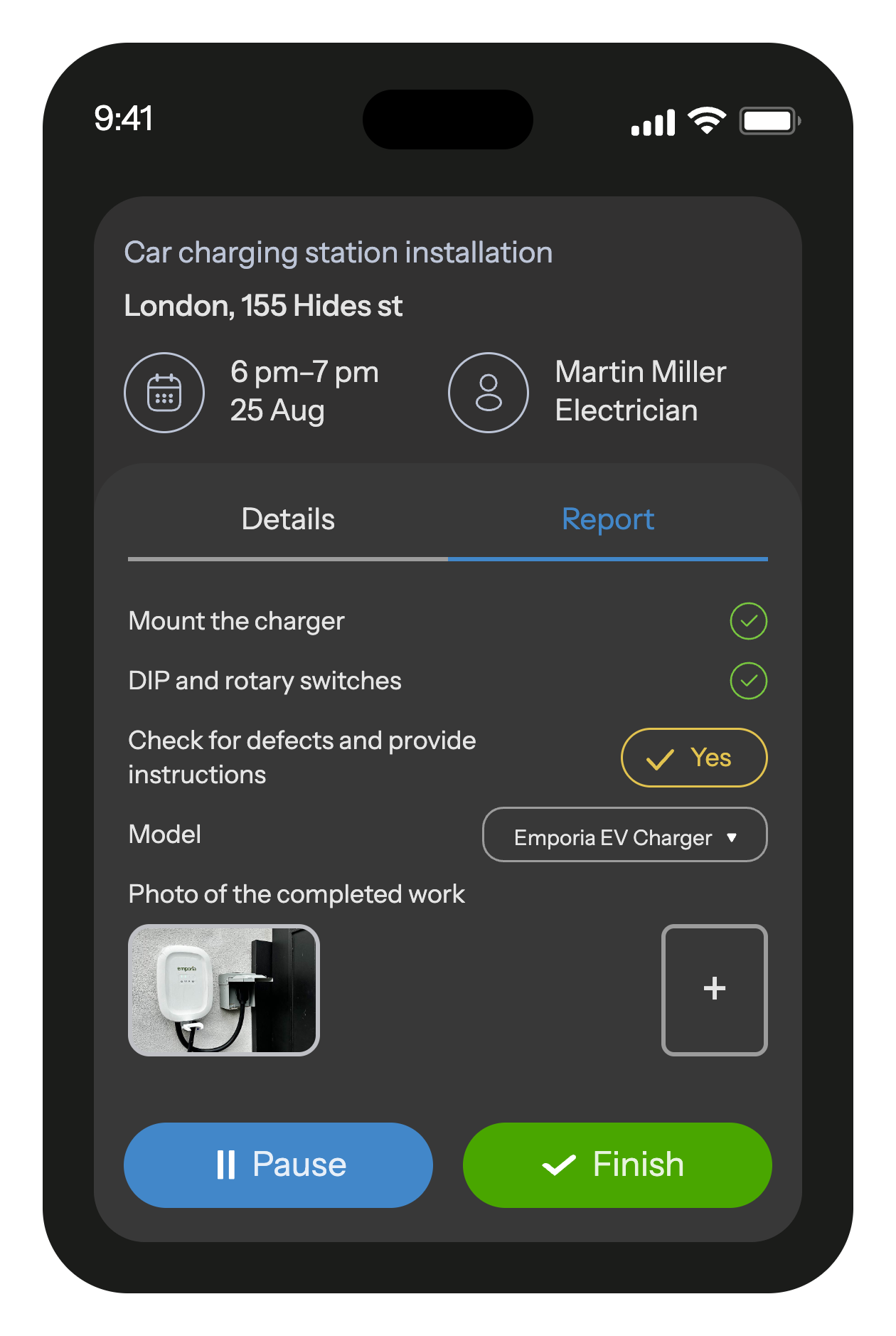Pause the current job
This screenshot has width=896, height=1336.
tap(278, 1165)
